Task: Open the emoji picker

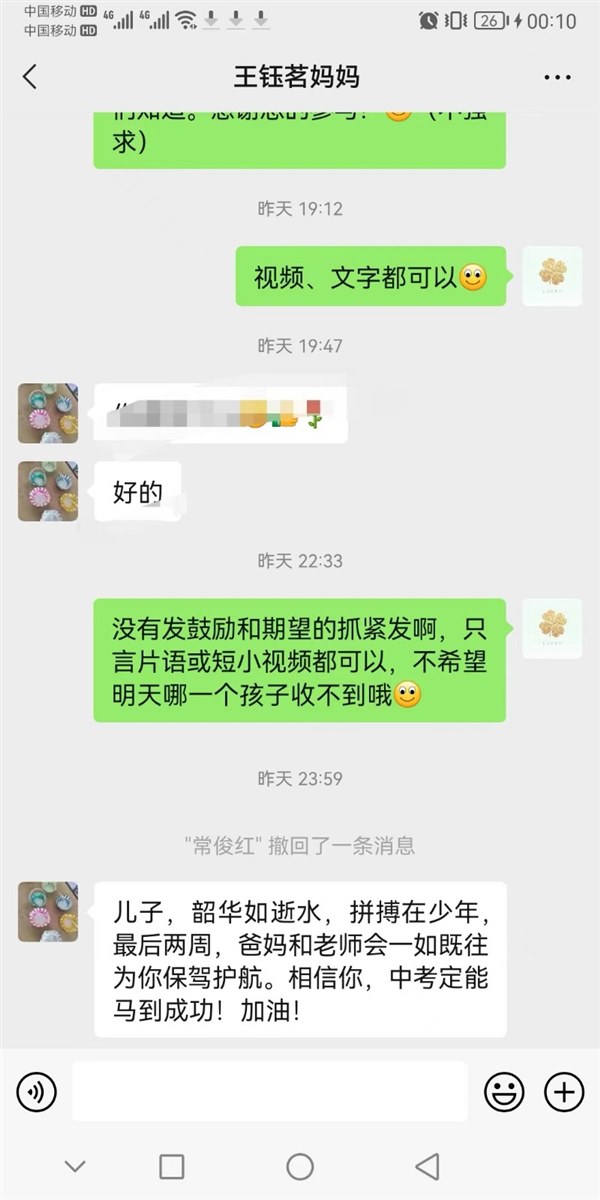Action: (x=504, y=1091)
